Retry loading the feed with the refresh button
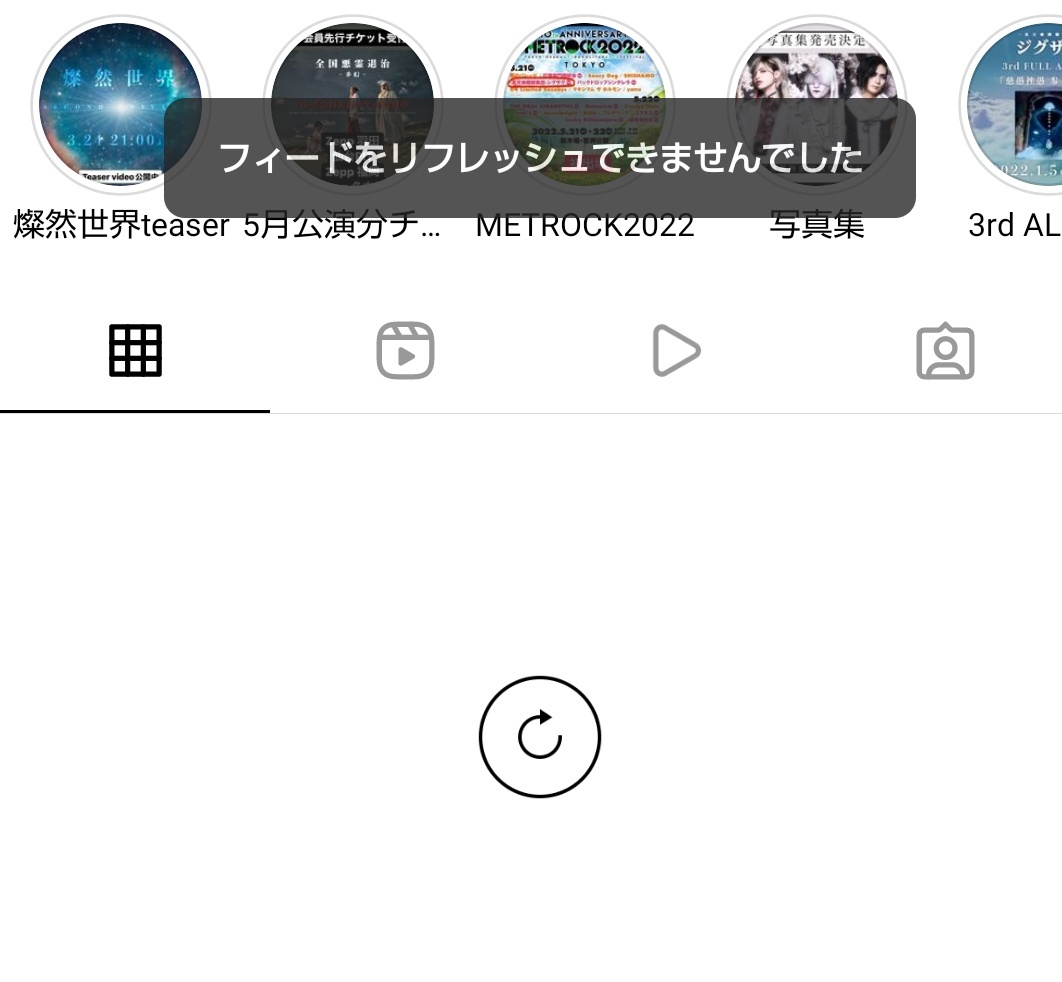This screenshot has height=982, width=1062. [540, 737]
